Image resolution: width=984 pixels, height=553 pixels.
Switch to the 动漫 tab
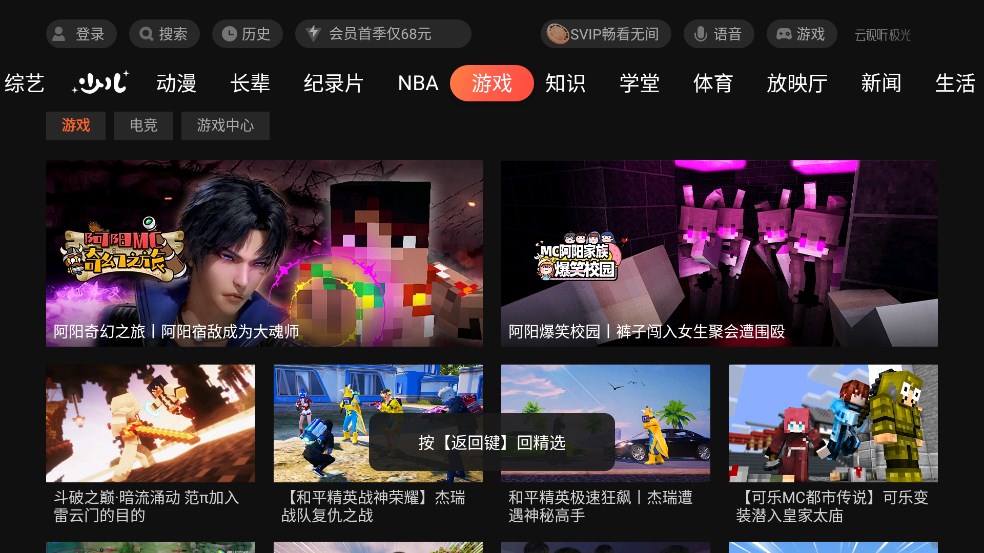coord(176,83)
